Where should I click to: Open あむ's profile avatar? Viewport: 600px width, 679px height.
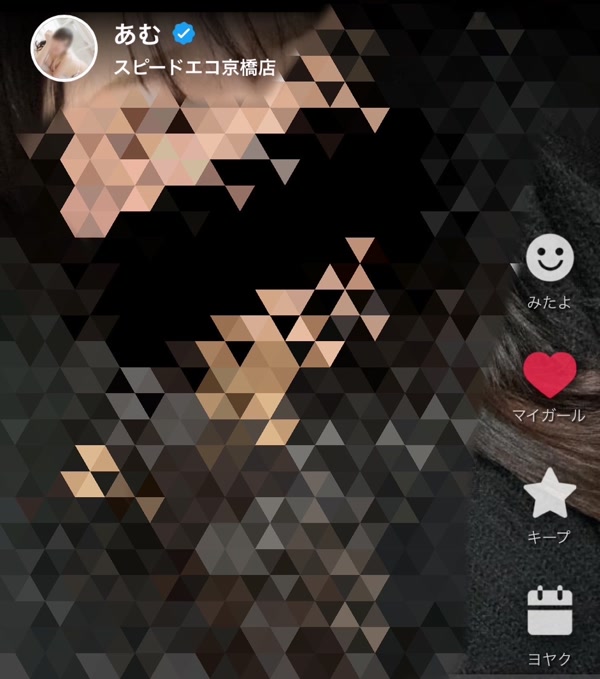click(64, 48)
